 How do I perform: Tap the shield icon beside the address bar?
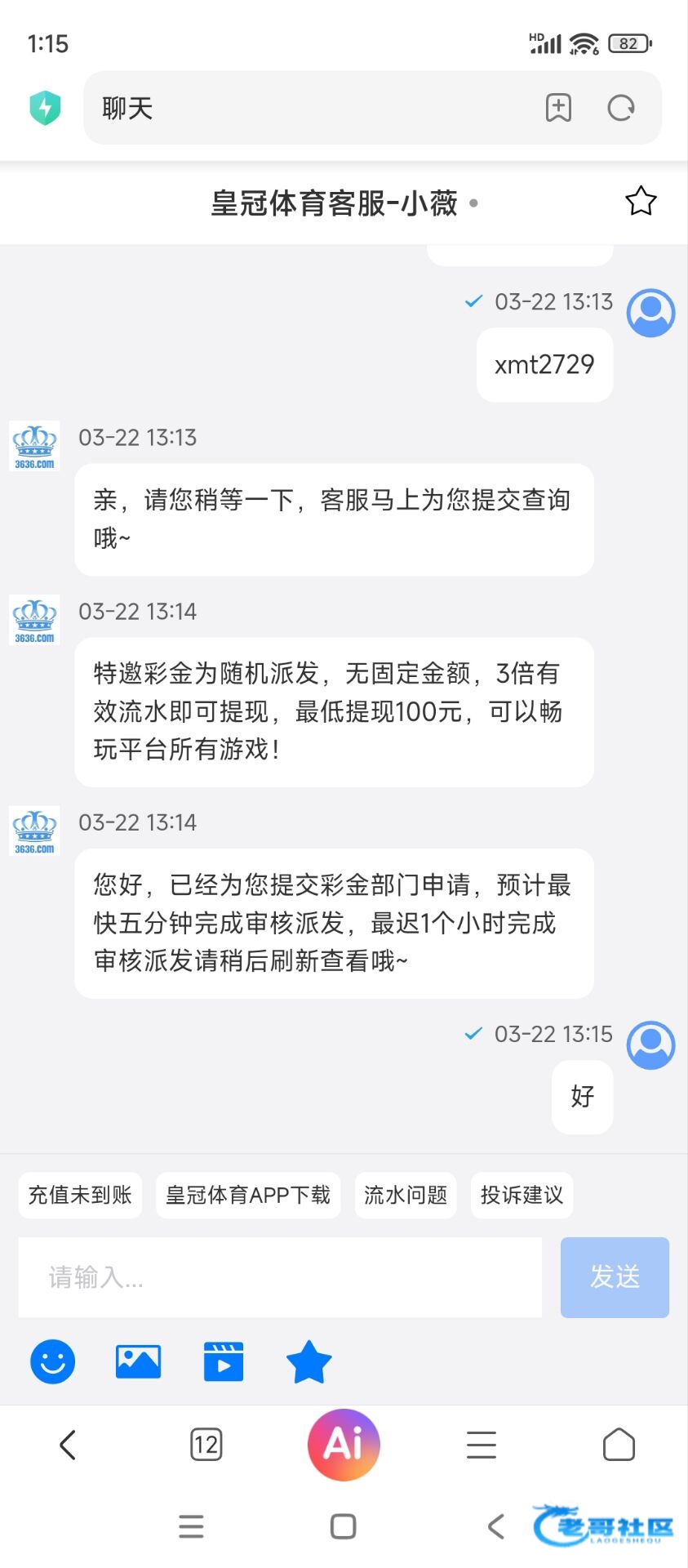46,108
